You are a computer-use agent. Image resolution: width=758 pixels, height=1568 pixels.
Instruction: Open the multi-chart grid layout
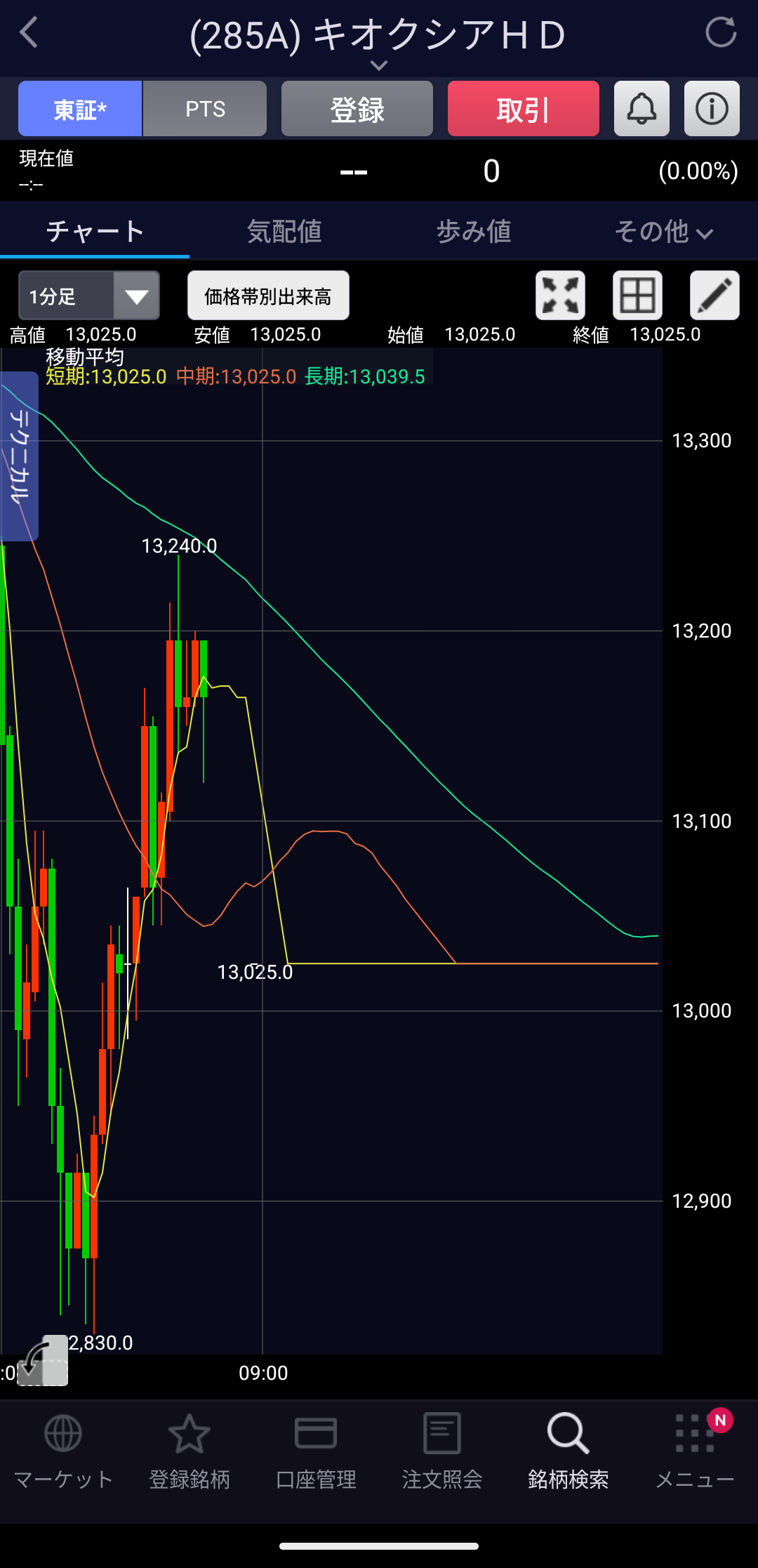coord(637,296)
